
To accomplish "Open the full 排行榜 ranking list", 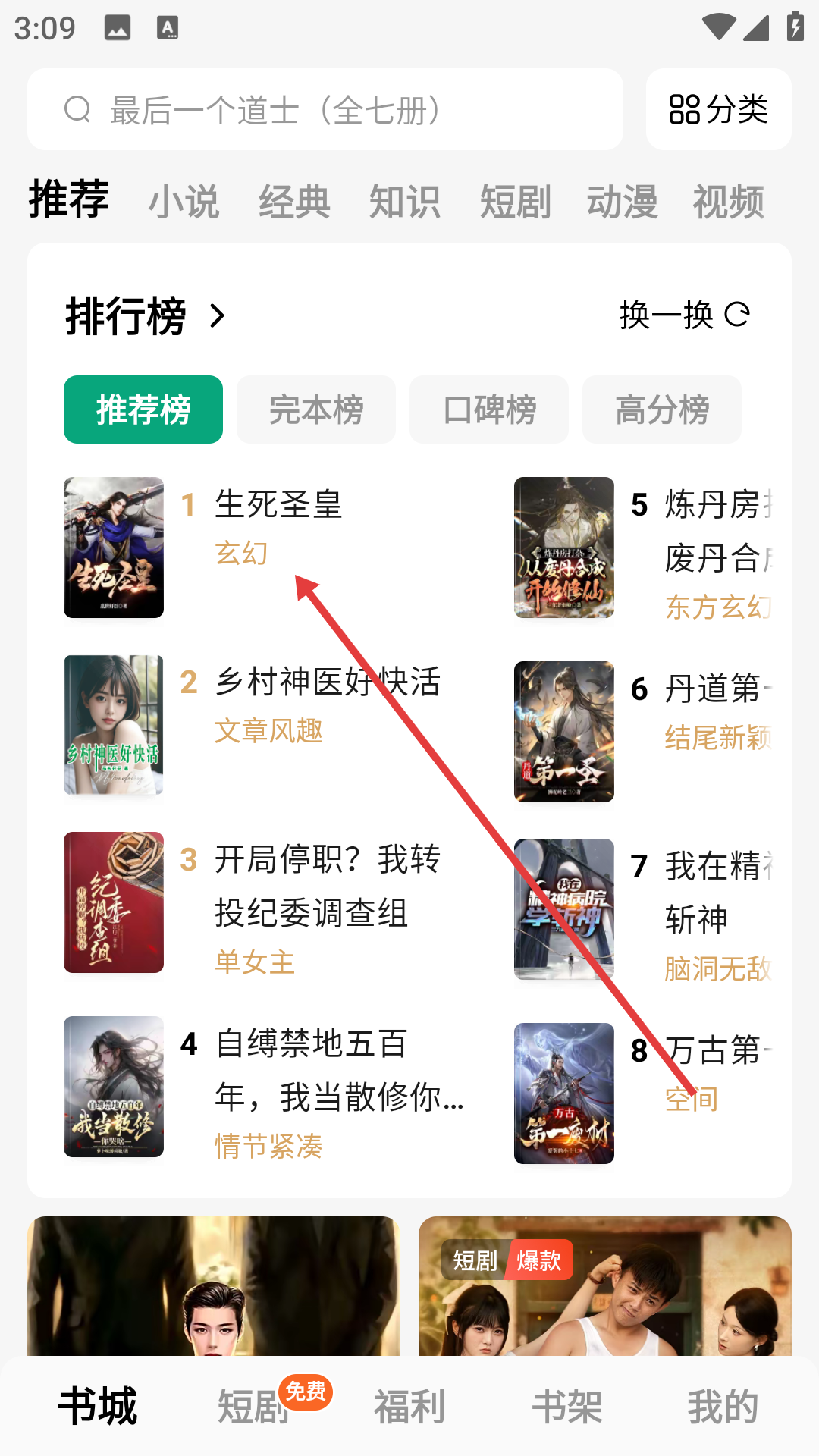I will coord(144,315).
